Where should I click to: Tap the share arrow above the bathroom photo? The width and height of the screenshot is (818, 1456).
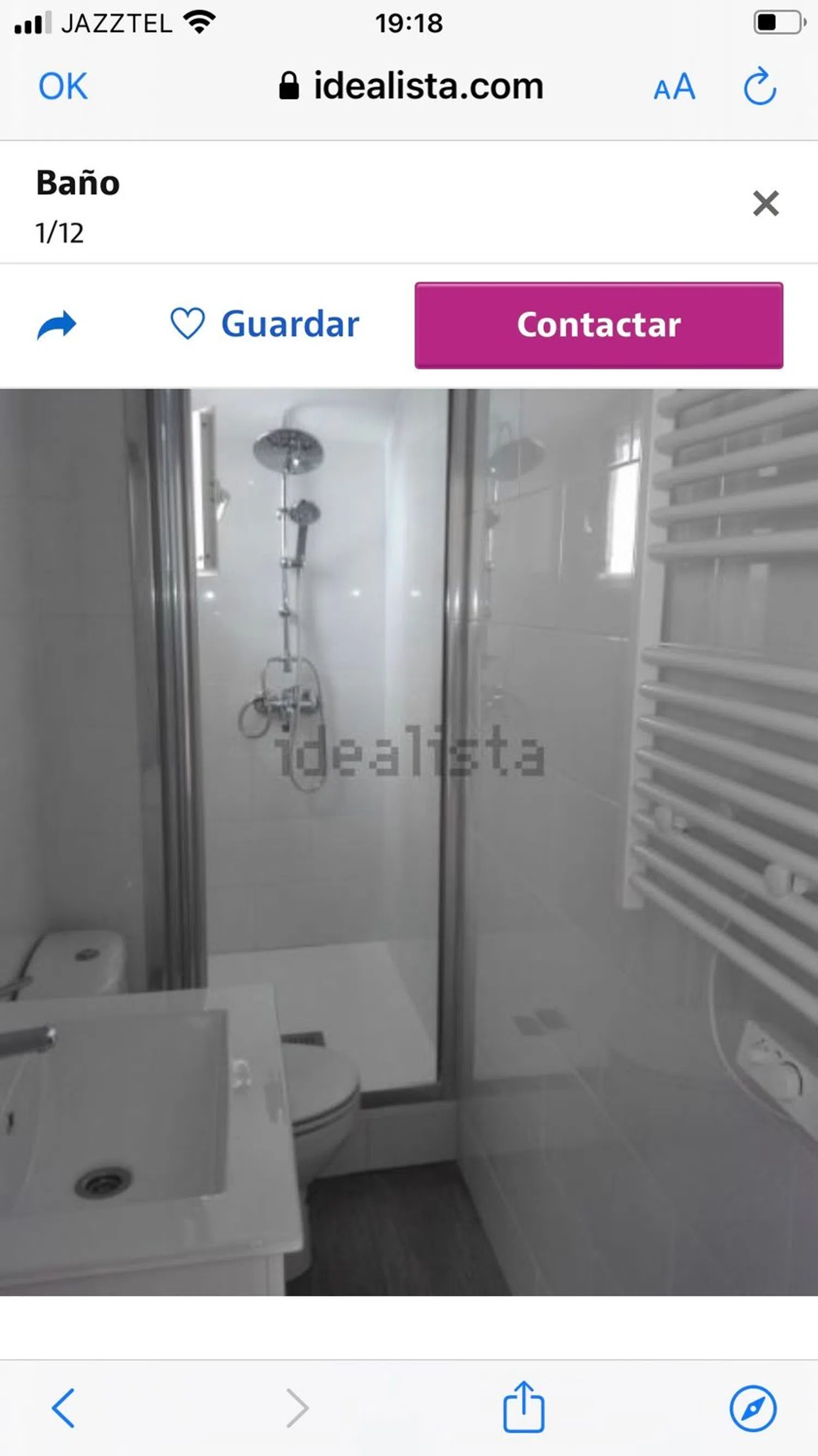(58, 324)
